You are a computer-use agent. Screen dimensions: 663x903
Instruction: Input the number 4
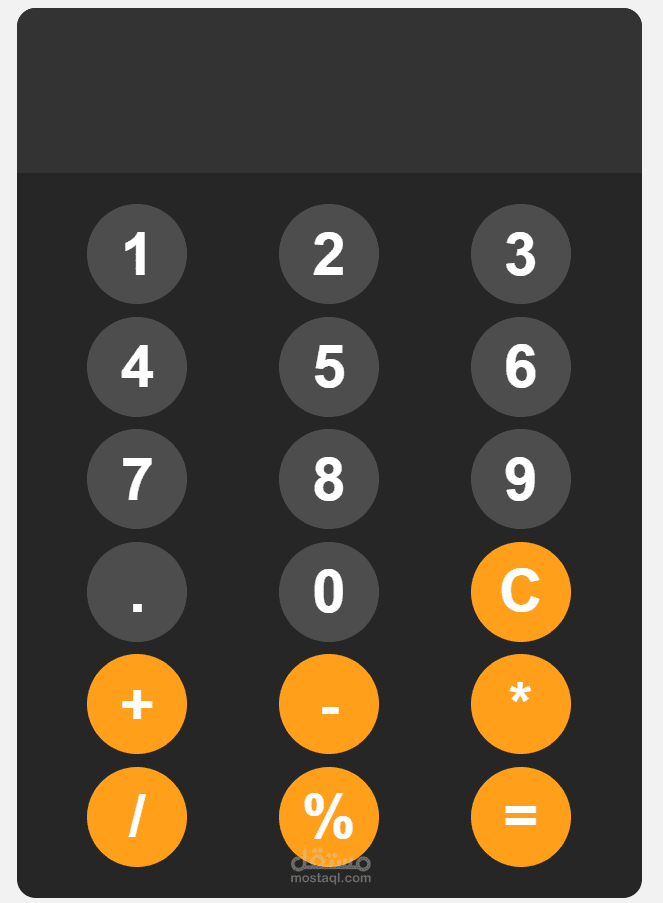[x=137, y=367]
